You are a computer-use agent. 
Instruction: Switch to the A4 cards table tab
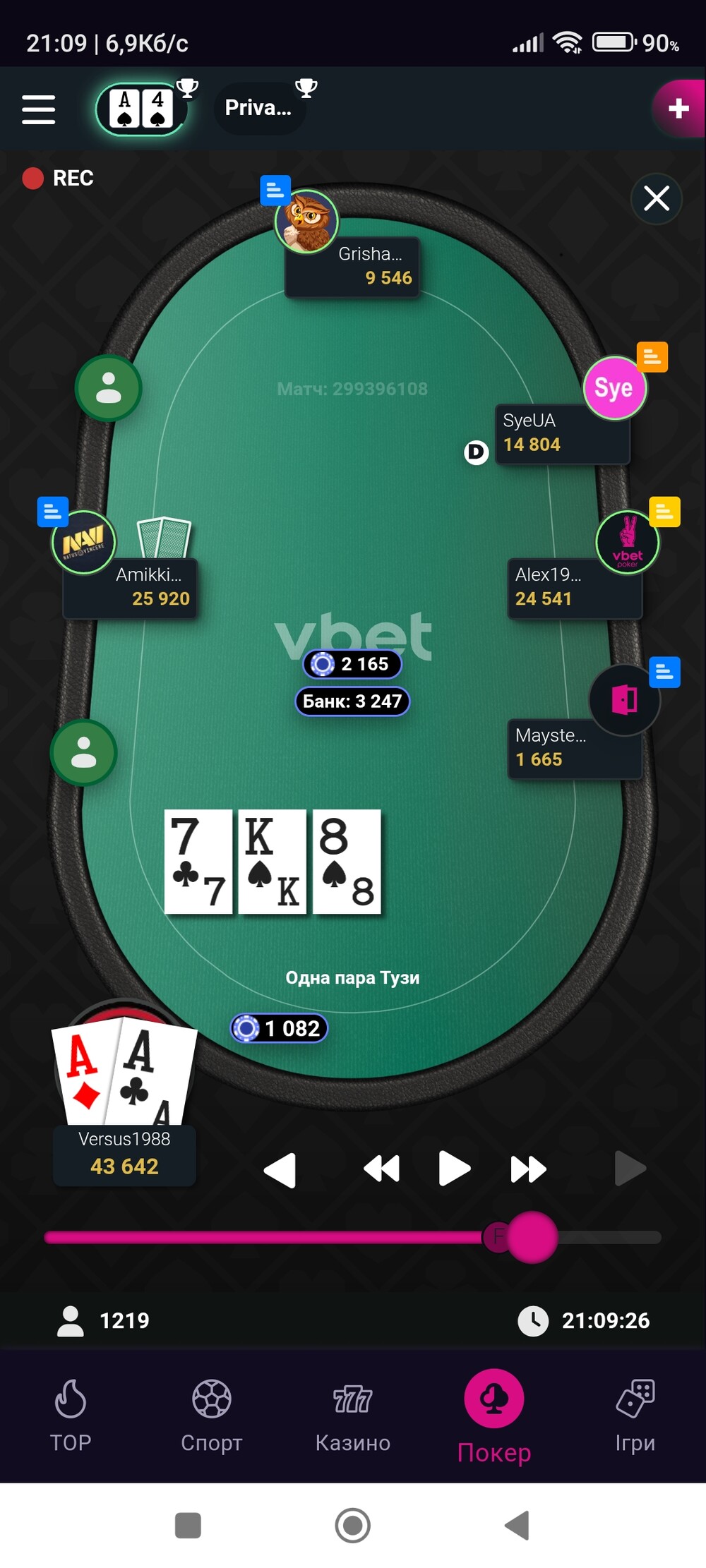click(141, 109)
